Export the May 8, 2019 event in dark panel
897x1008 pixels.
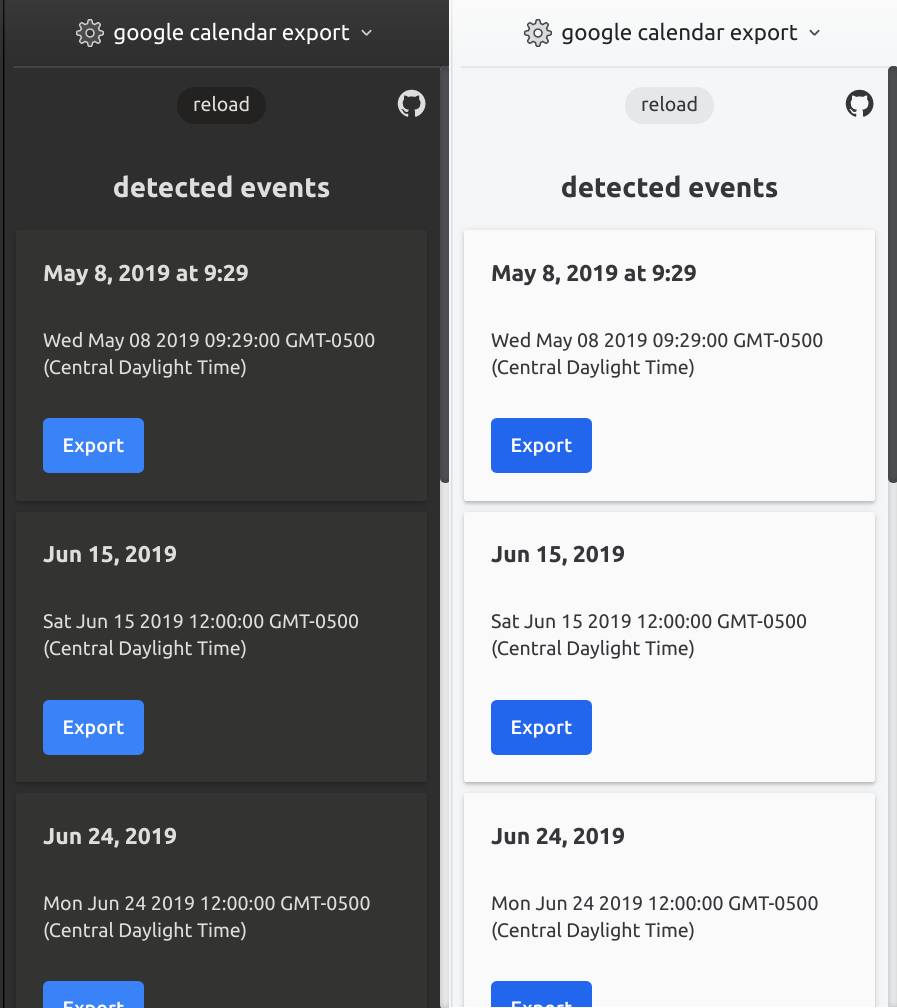pos(93,445)
